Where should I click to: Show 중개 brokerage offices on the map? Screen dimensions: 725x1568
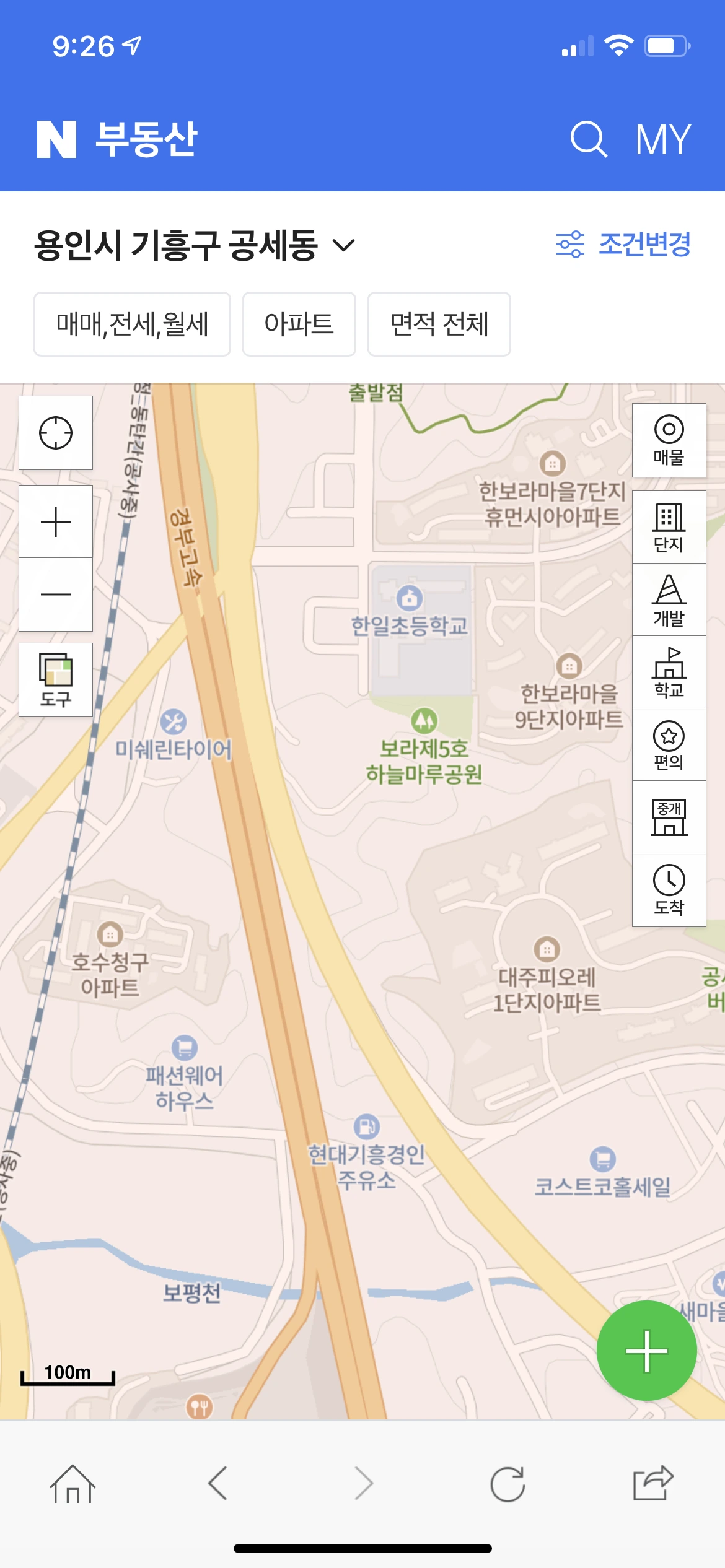pos(669,817)
